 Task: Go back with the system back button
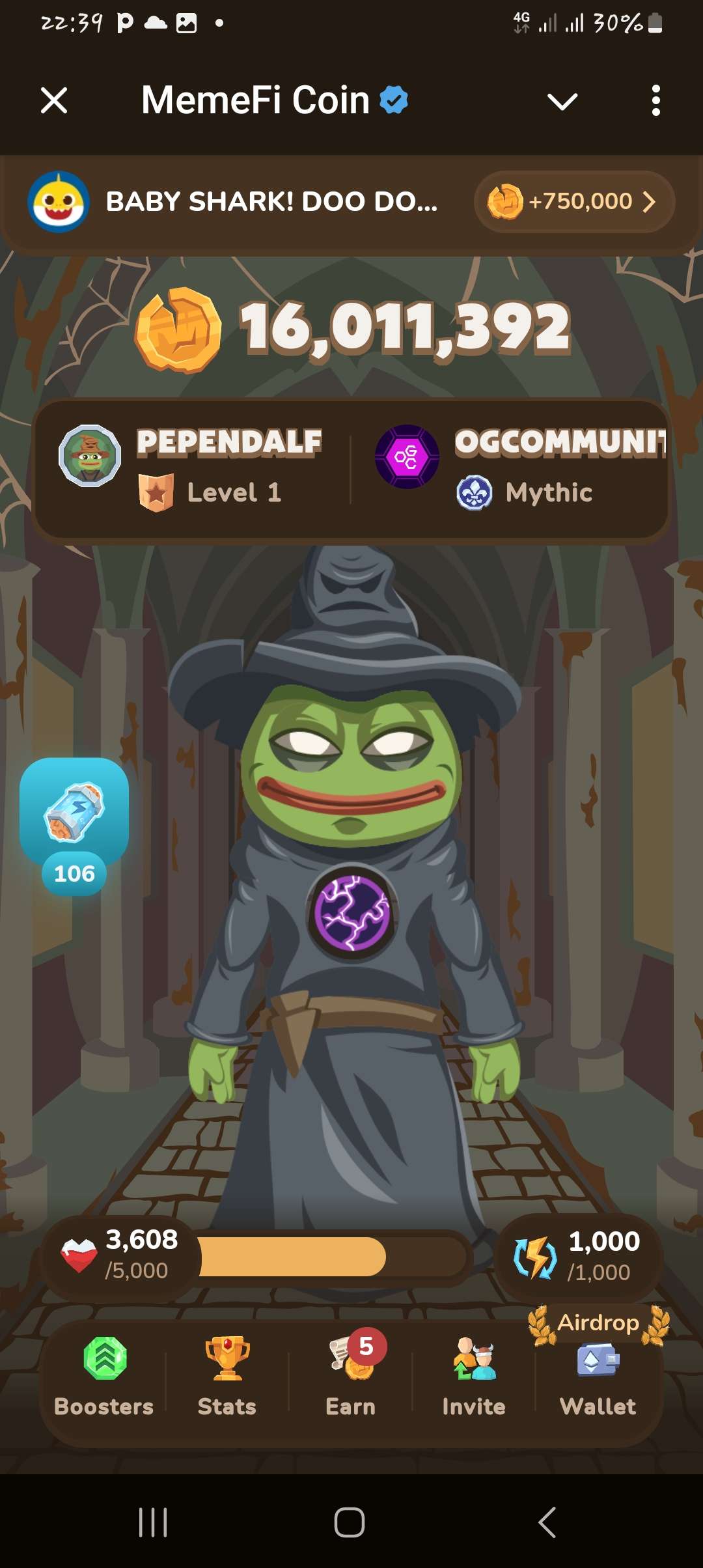coord(547,1522)
